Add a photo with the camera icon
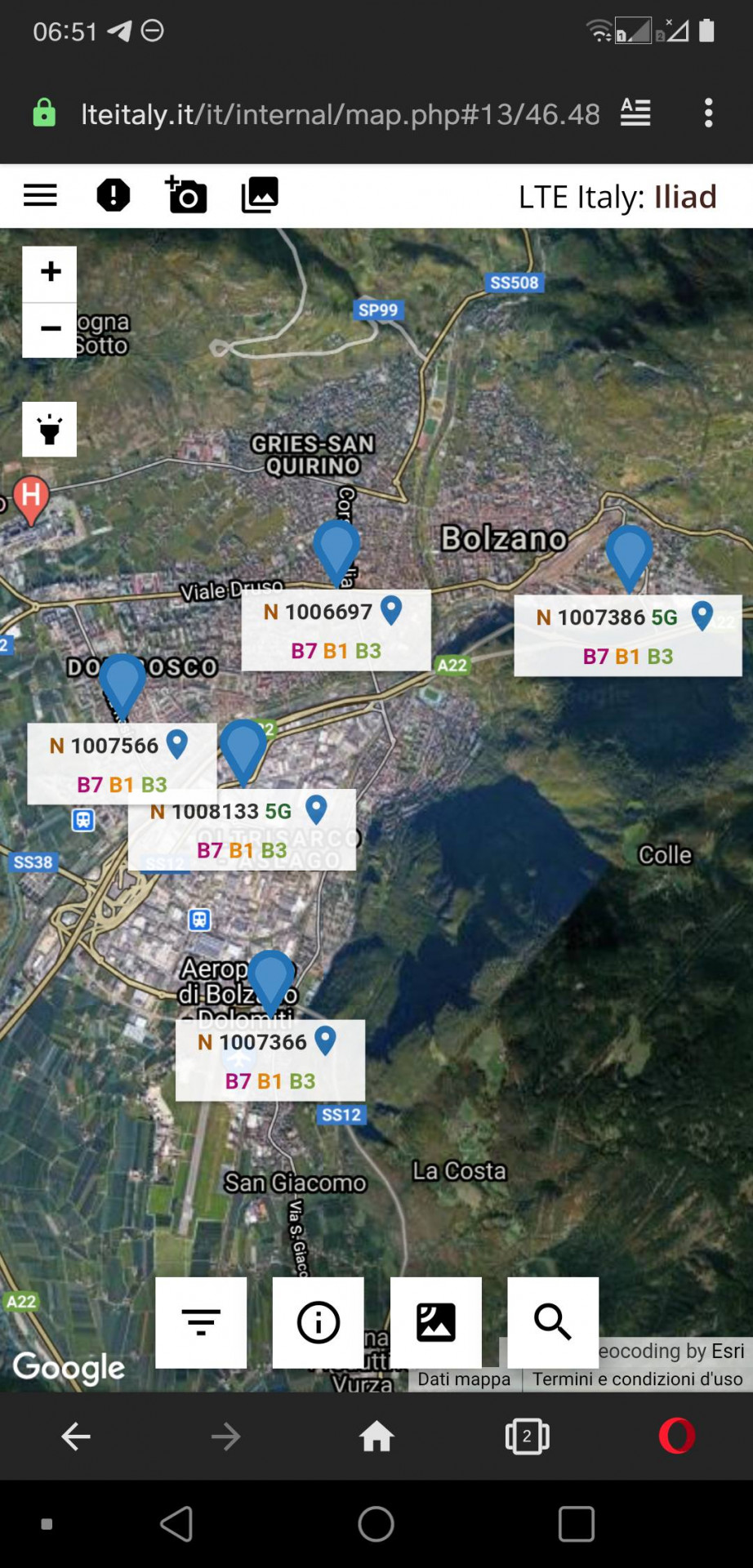The image size is (753, 1568). tap(186, 195)
